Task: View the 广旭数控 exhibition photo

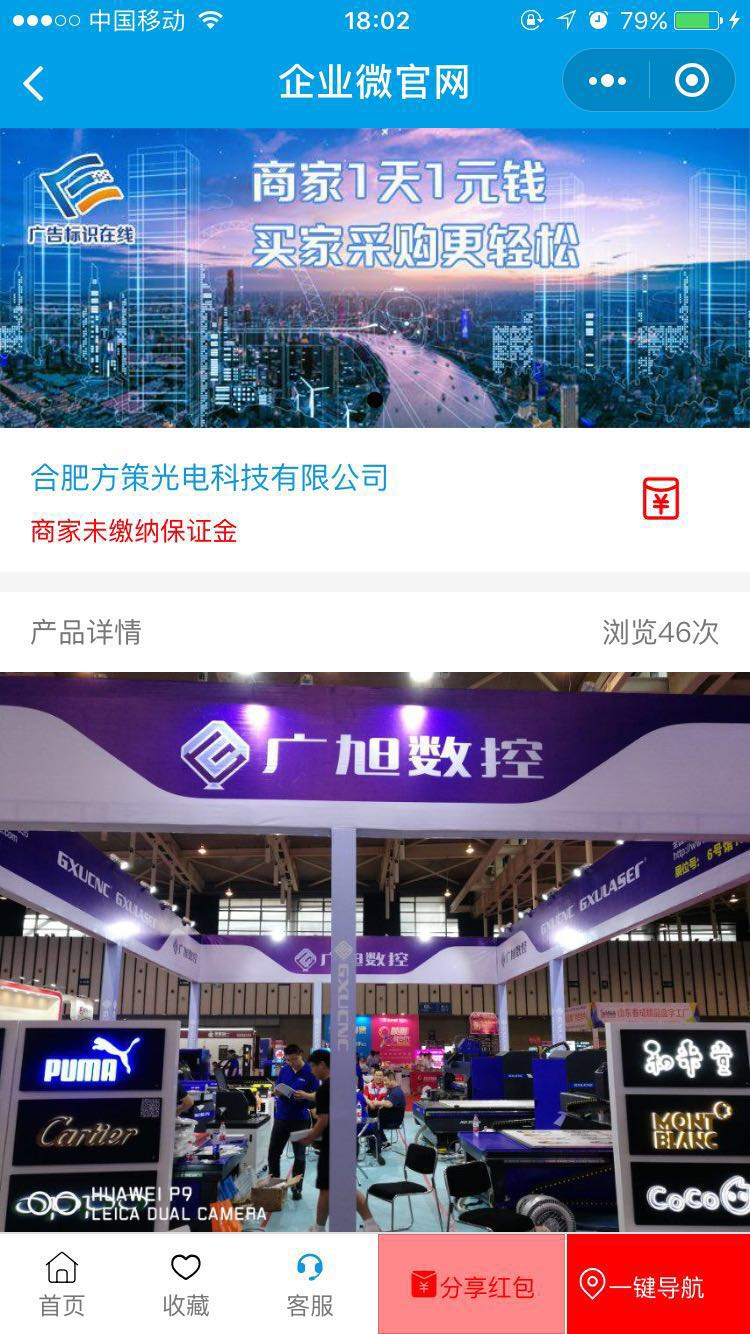Action: click(x=375, y=950)
